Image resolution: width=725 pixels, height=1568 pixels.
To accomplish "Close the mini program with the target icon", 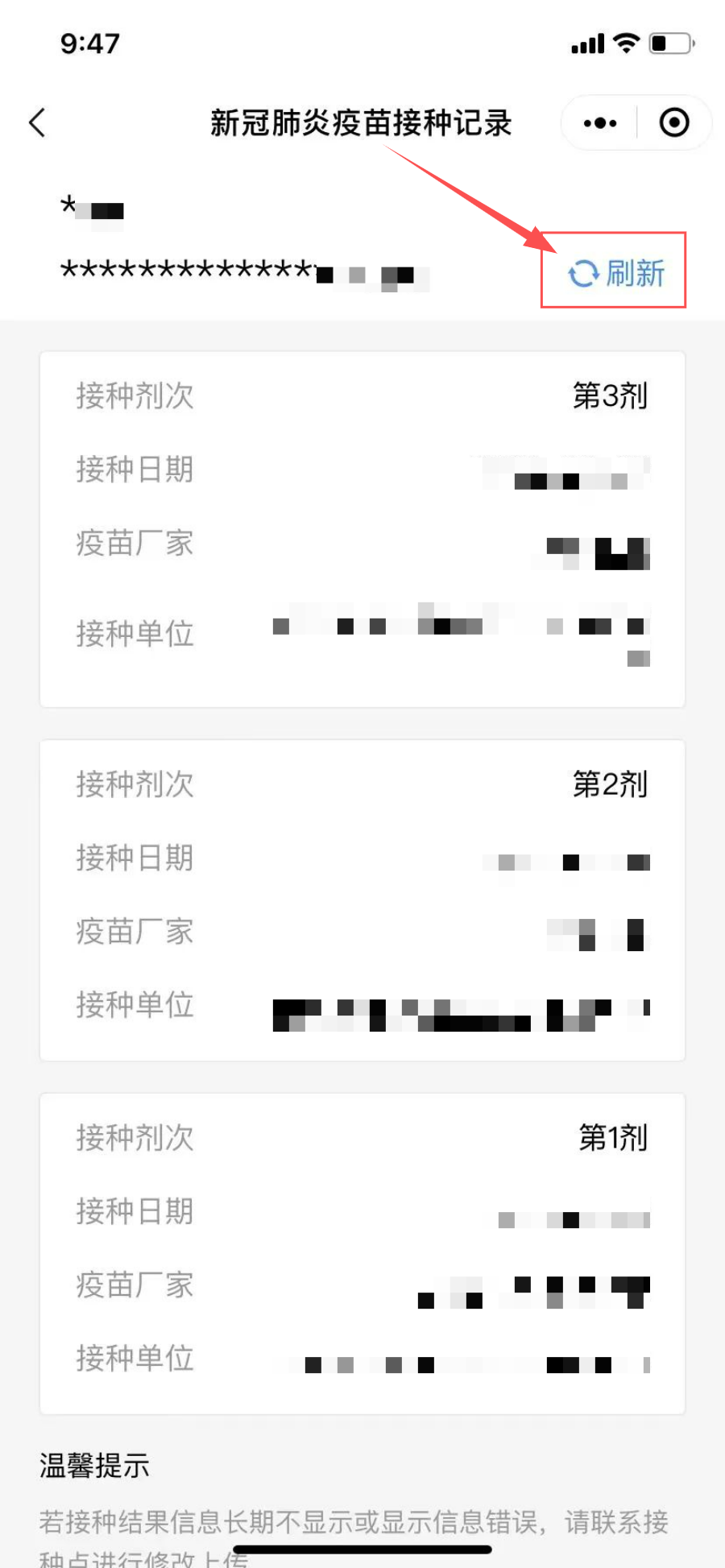I will pos(674,122).
